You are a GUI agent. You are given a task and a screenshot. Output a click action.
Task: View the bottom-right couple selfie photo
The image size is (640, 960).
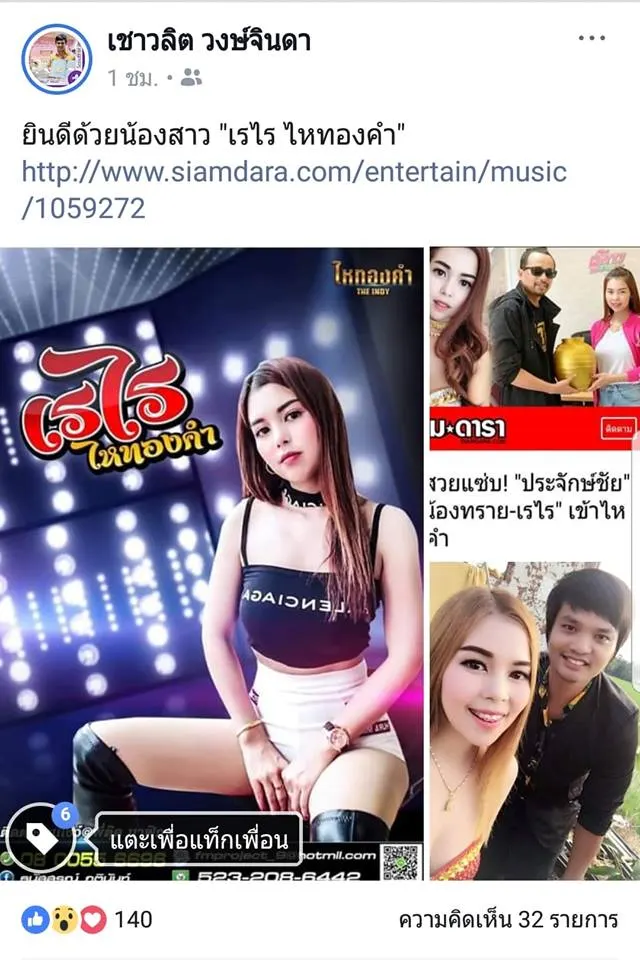click(x=534, y=720)
